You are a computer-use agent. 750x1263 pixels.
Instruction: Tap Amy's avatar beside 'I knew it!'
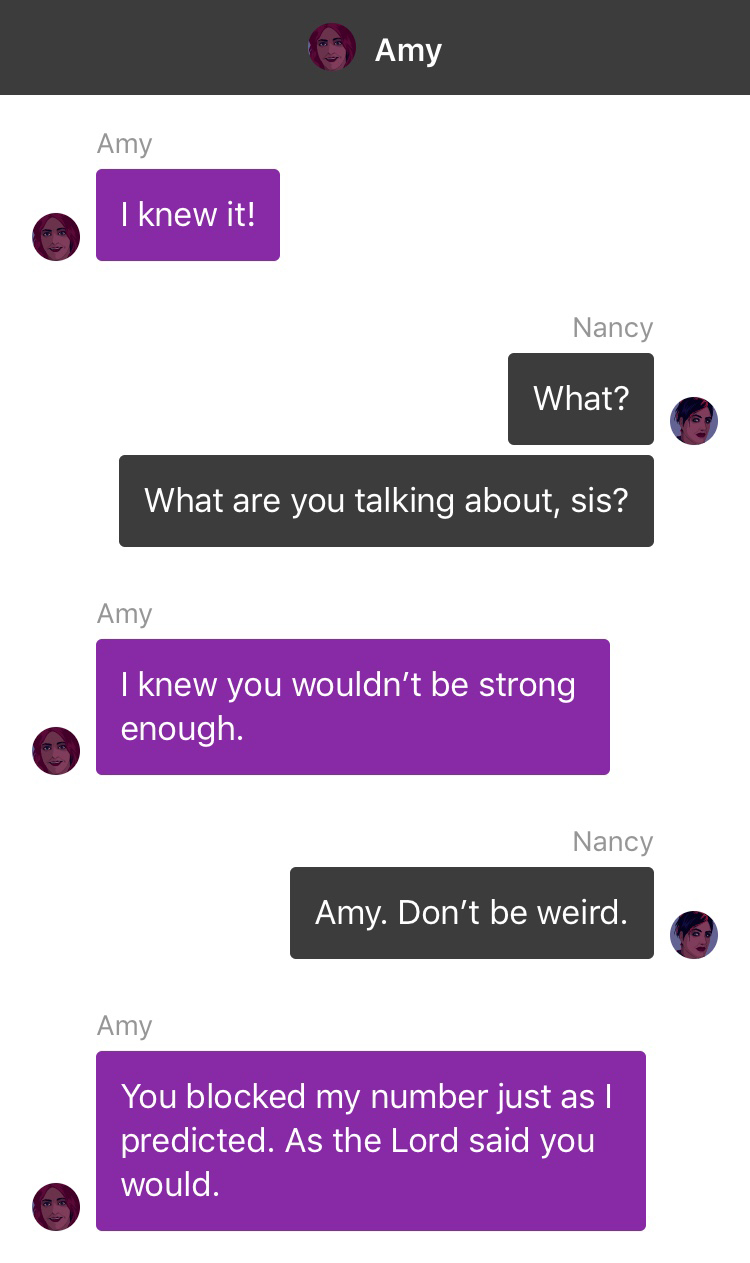pos(56,237)
